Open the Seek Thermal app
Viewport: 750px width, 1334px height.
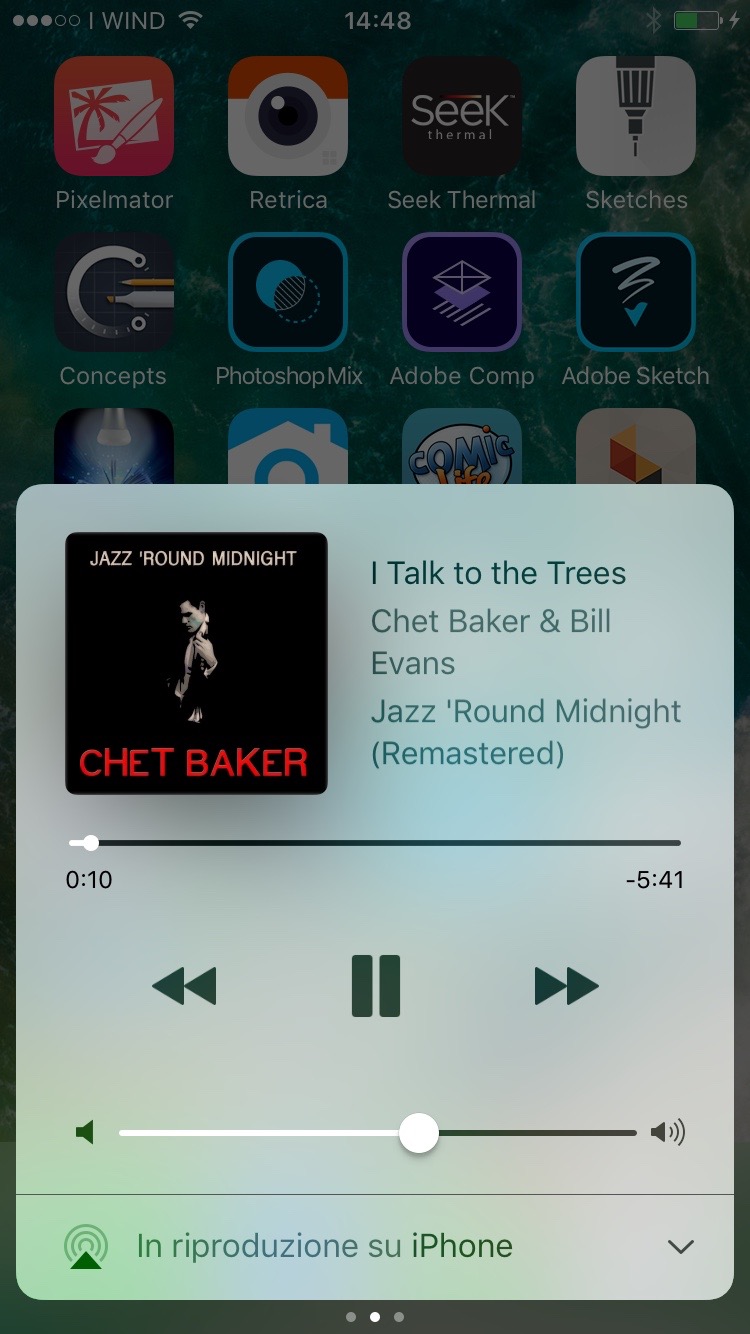pos(461,116)
